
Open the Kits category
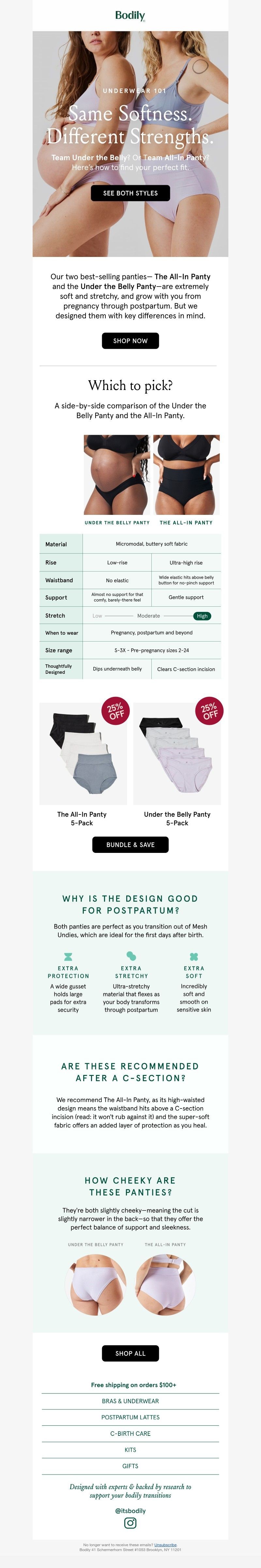pyautogui.click(x=130, y=1450)
